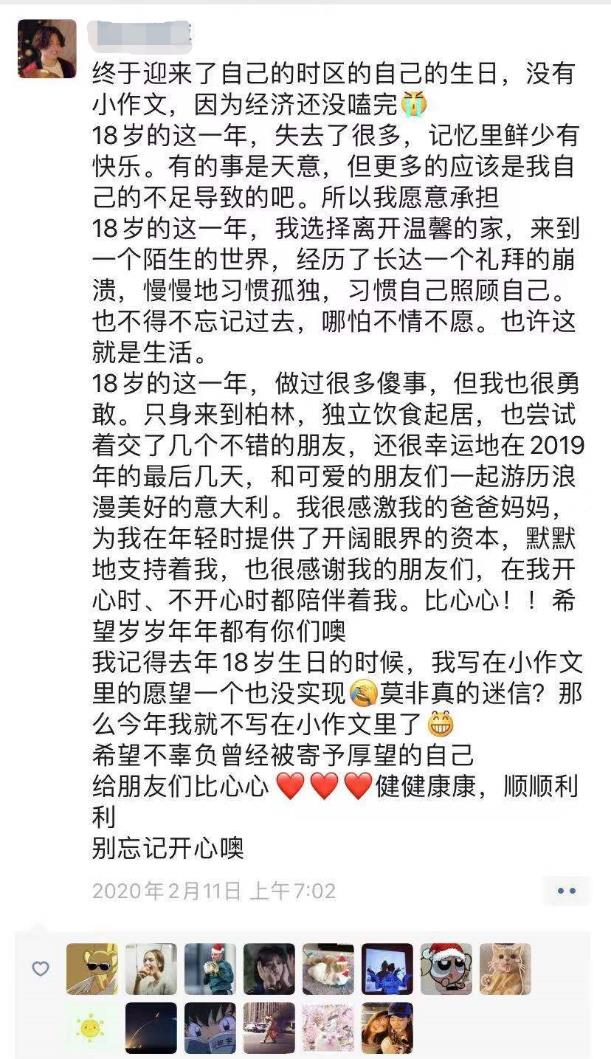Open the liker with the masked anime boy avatar
611x1059 pixels.
click(x=210, y=1027)
